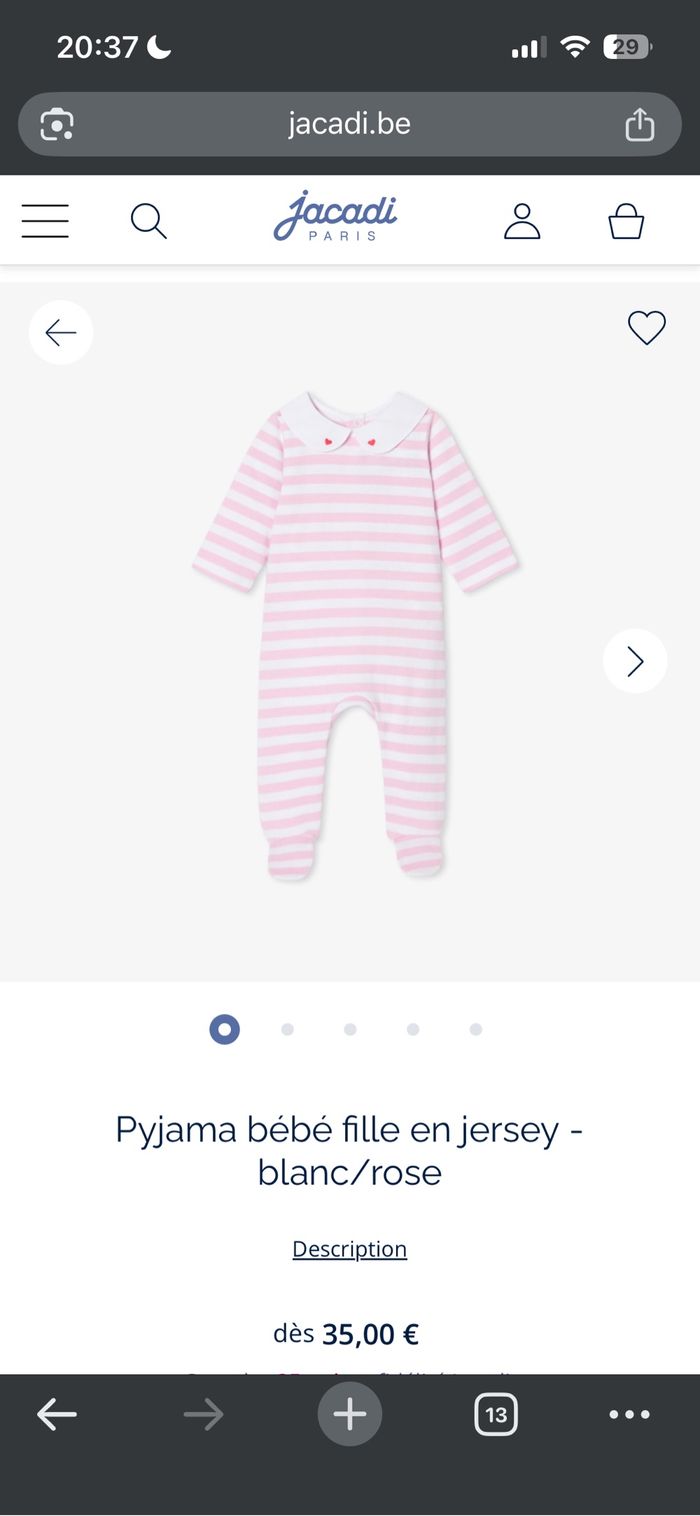Go back with the product page arrow

[61, 332]
